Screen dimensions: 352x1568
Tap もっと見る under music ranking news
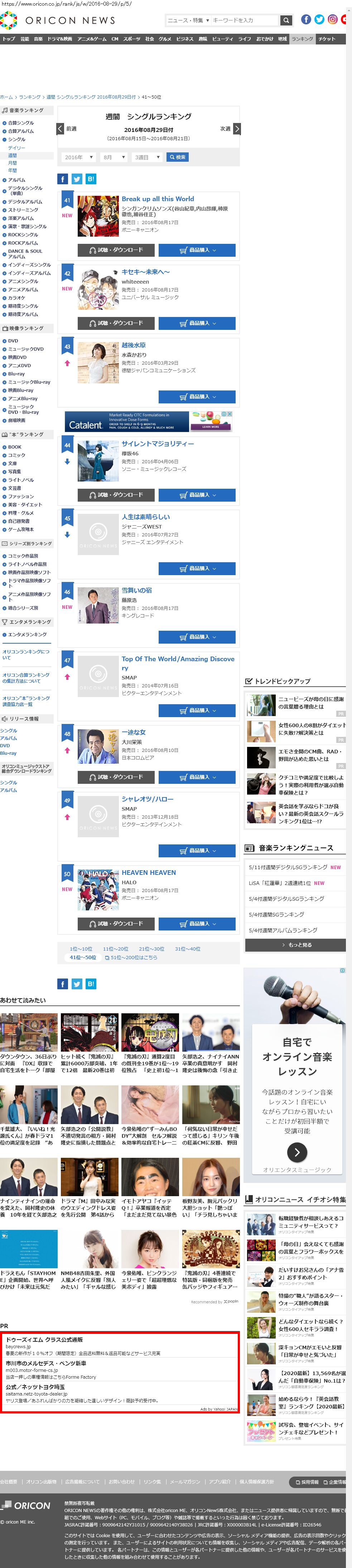(295, 945)
